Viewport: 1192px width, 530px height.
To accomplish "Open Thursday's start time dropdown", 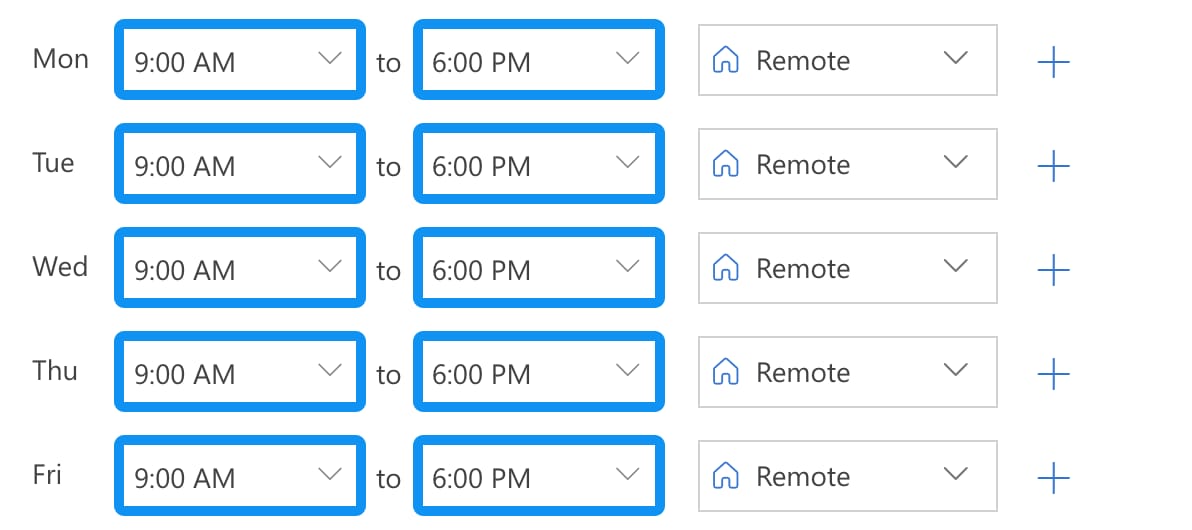I will pos(237,372).
